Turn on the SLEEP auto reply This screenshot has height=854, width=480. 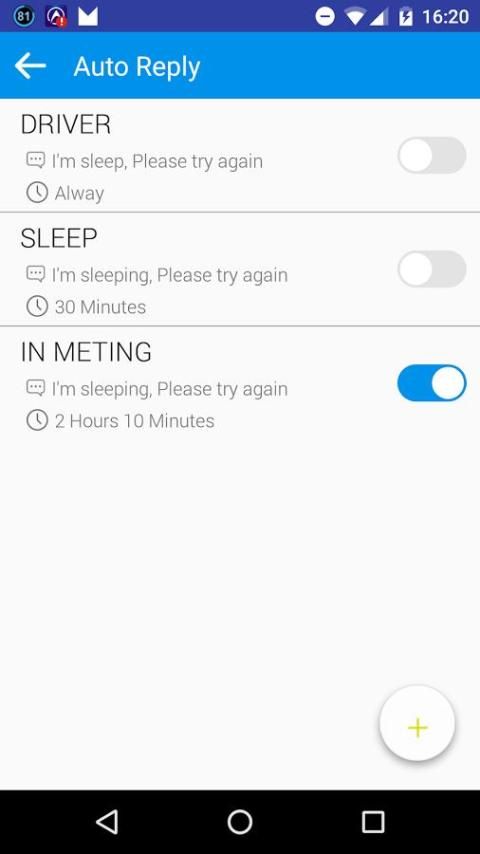click(432, 269)
